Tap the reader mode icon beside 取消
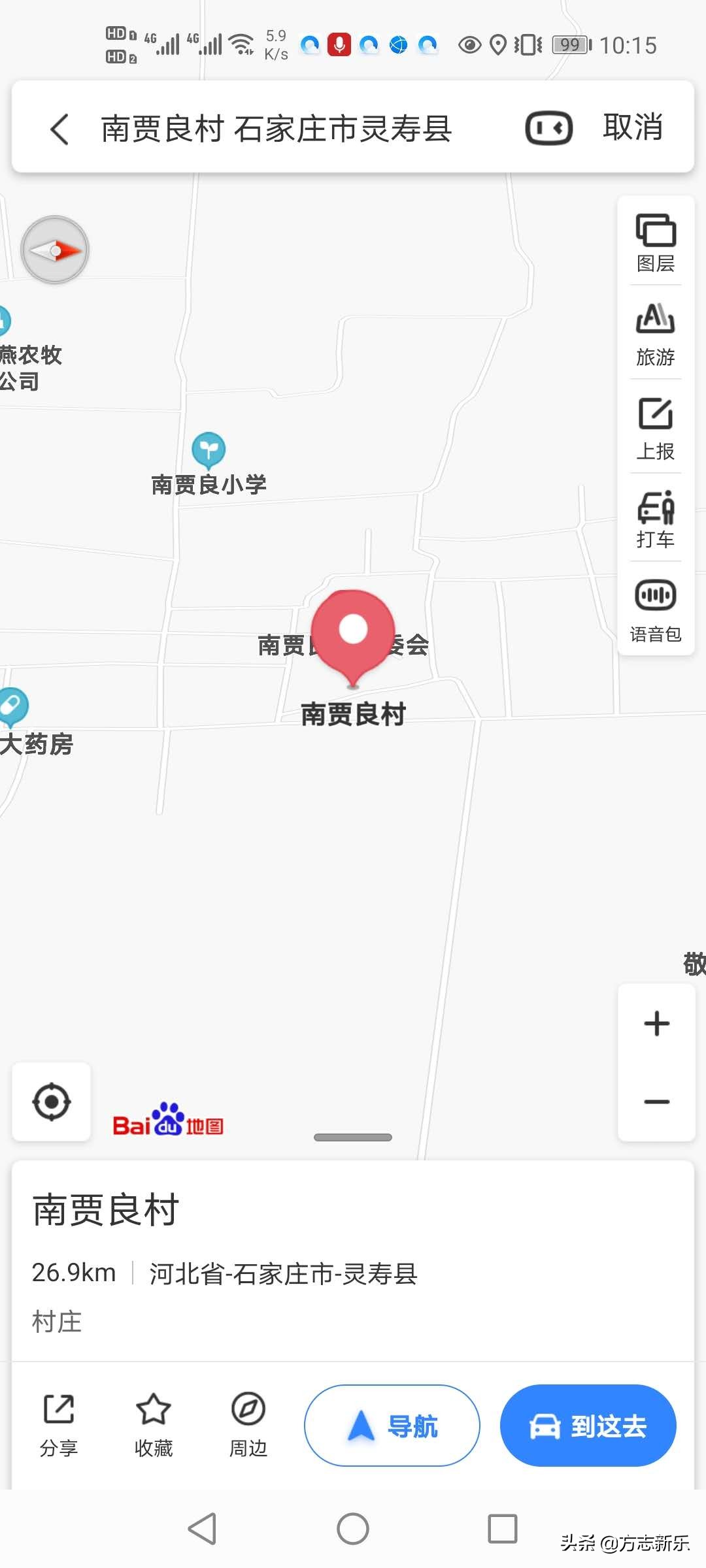Screen dimensions: 706x1568 (548, 129)
